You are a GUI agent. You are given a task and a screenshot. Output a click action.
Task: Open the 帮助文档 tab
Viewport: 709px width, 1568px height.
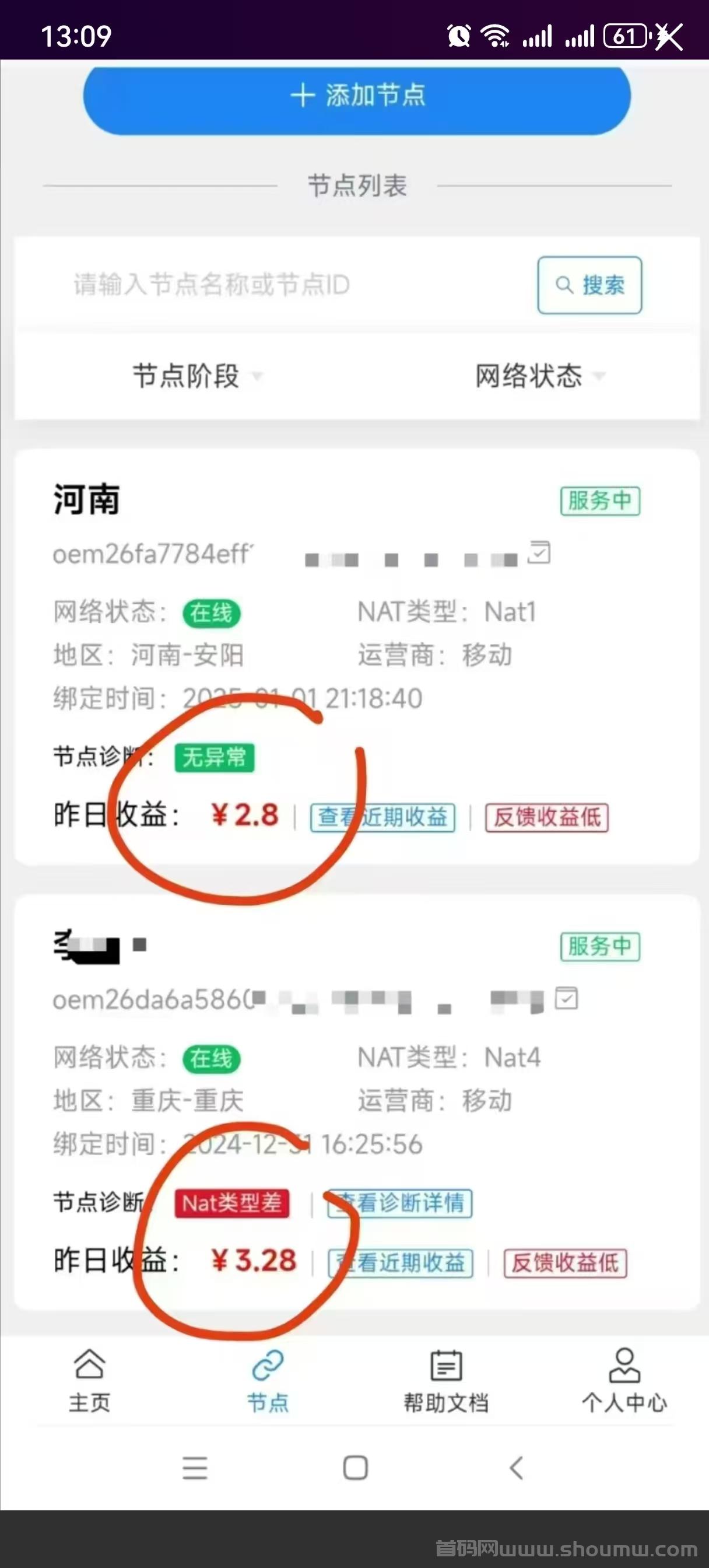(x=446, y=1381)
